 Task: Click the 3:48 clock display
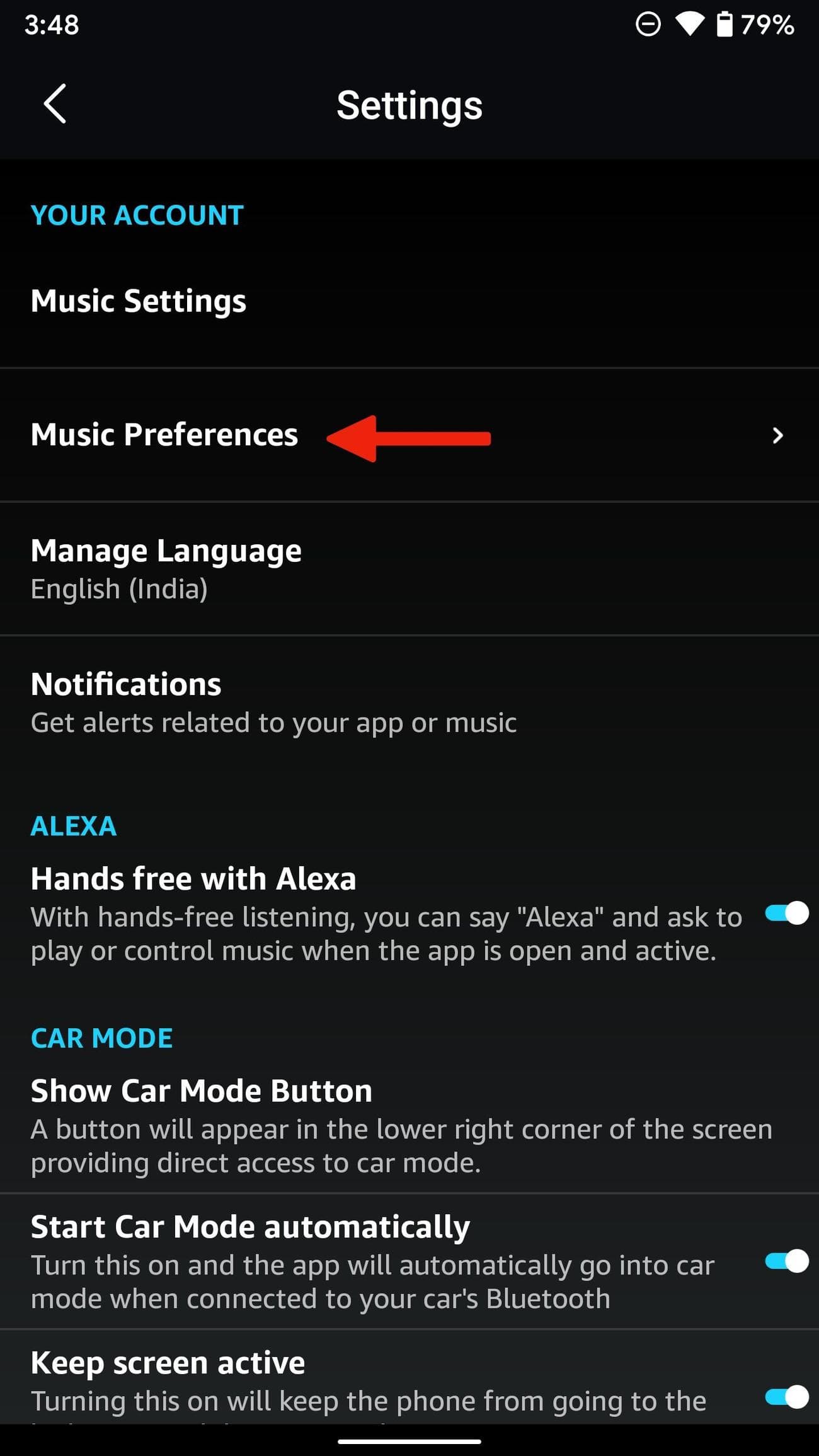tap(52, 25)
